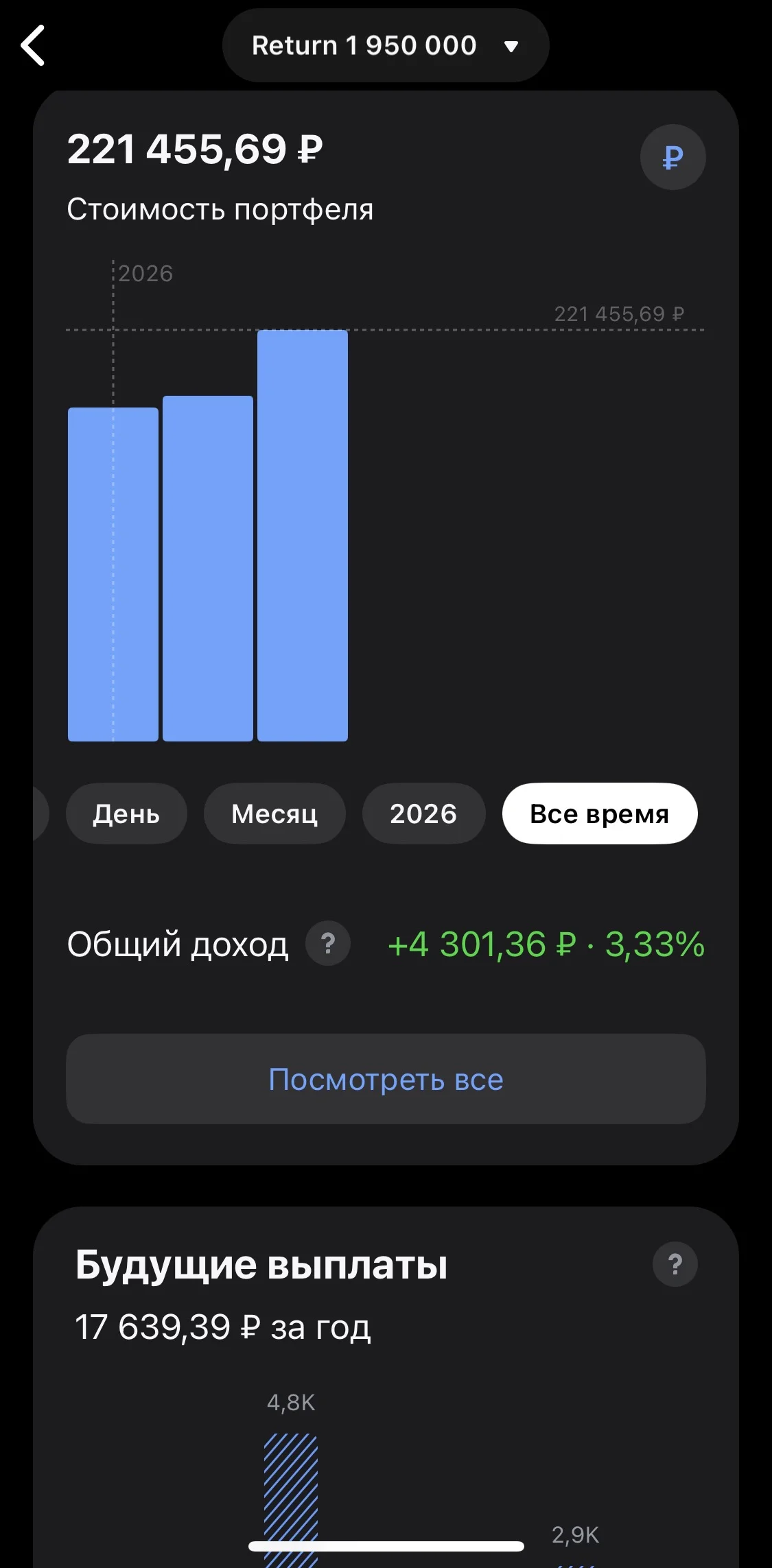Switch chart period to Месяц
The width and height of the screenshot is (772, 1568).
coord(274,813)
